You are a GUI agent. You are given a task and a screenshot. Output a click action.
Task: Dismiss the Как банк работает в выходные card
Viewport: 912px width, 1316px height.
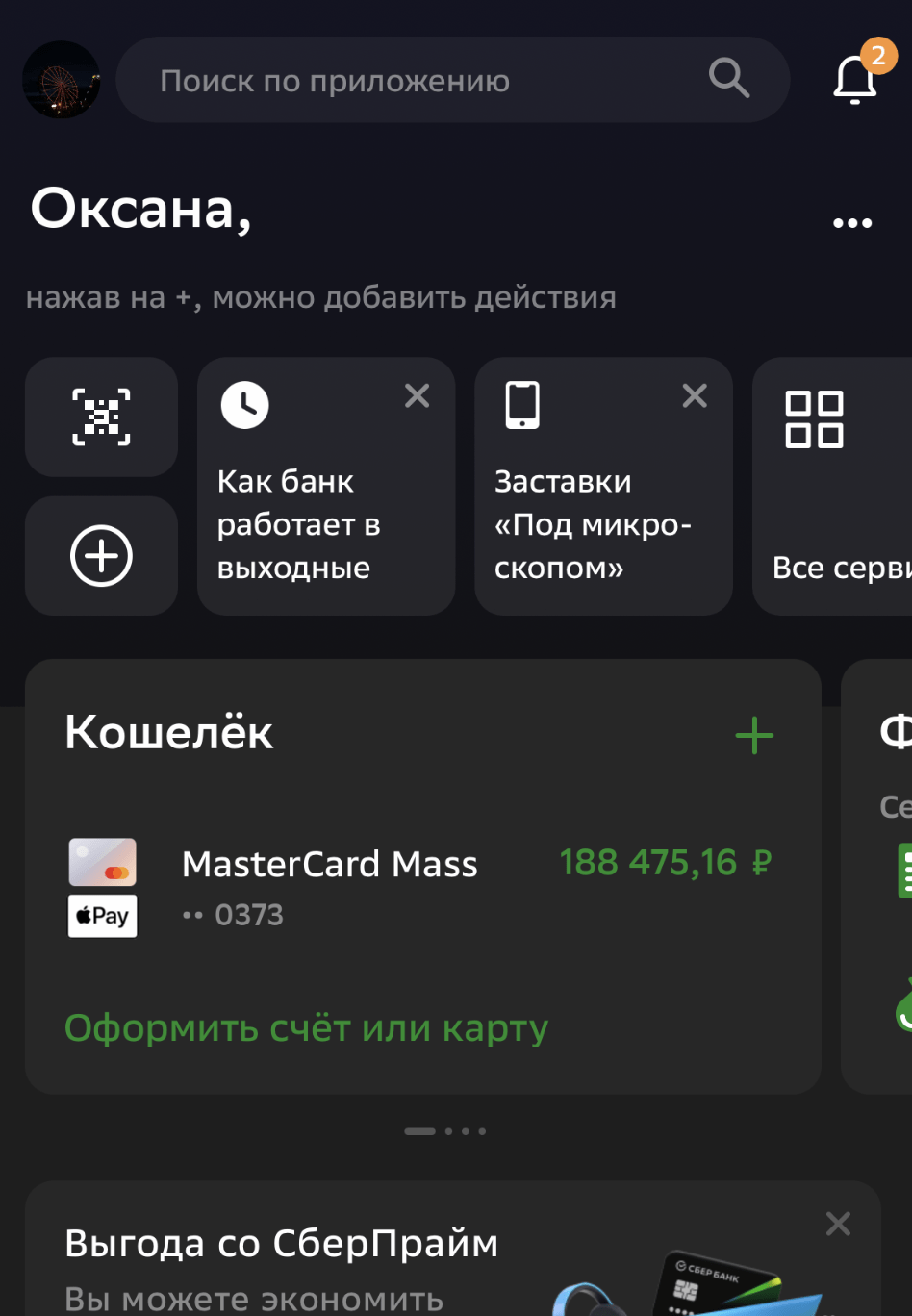(417, 395)
